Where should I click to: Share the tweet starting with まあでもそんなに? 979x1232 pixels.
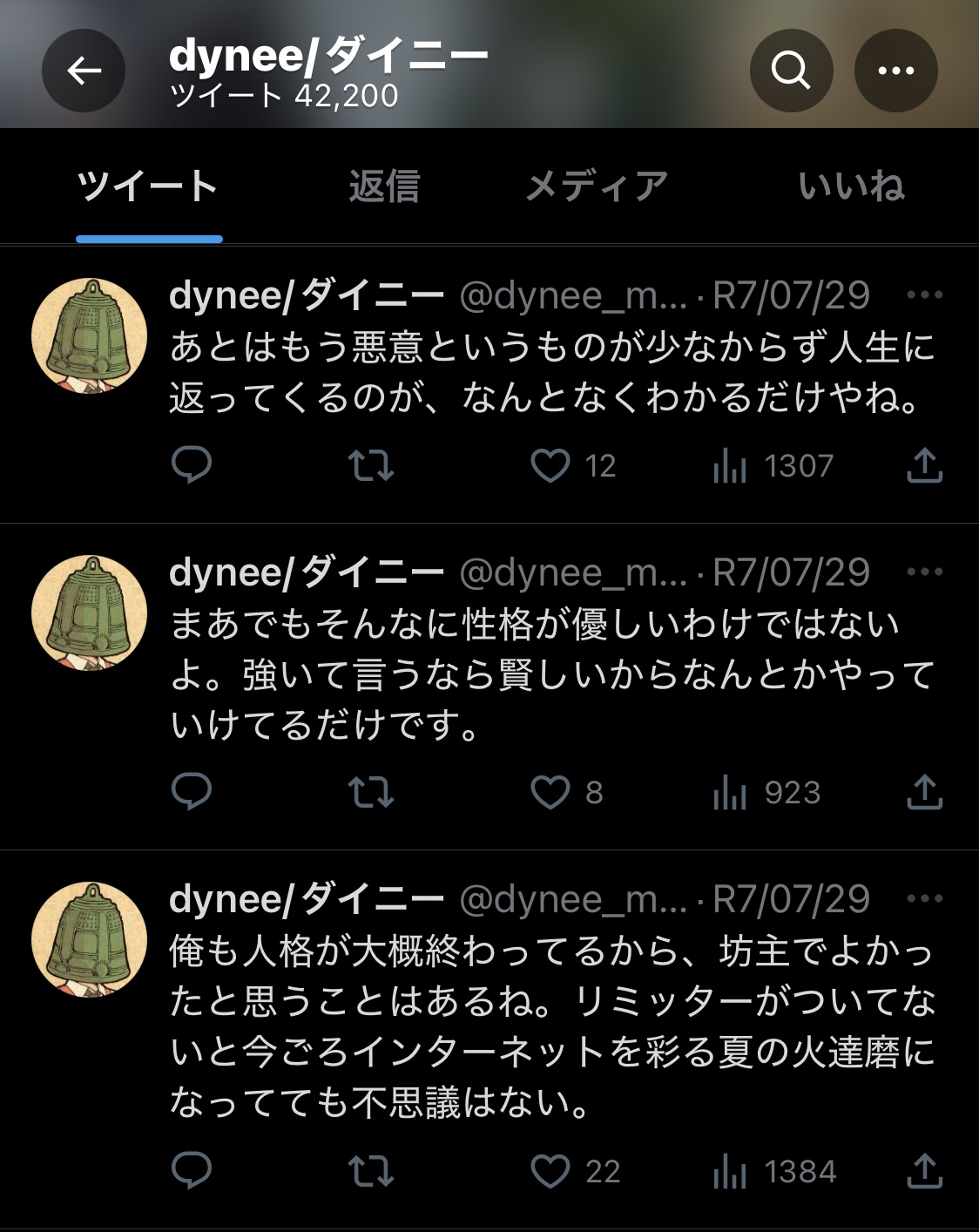tap(924, 792)
